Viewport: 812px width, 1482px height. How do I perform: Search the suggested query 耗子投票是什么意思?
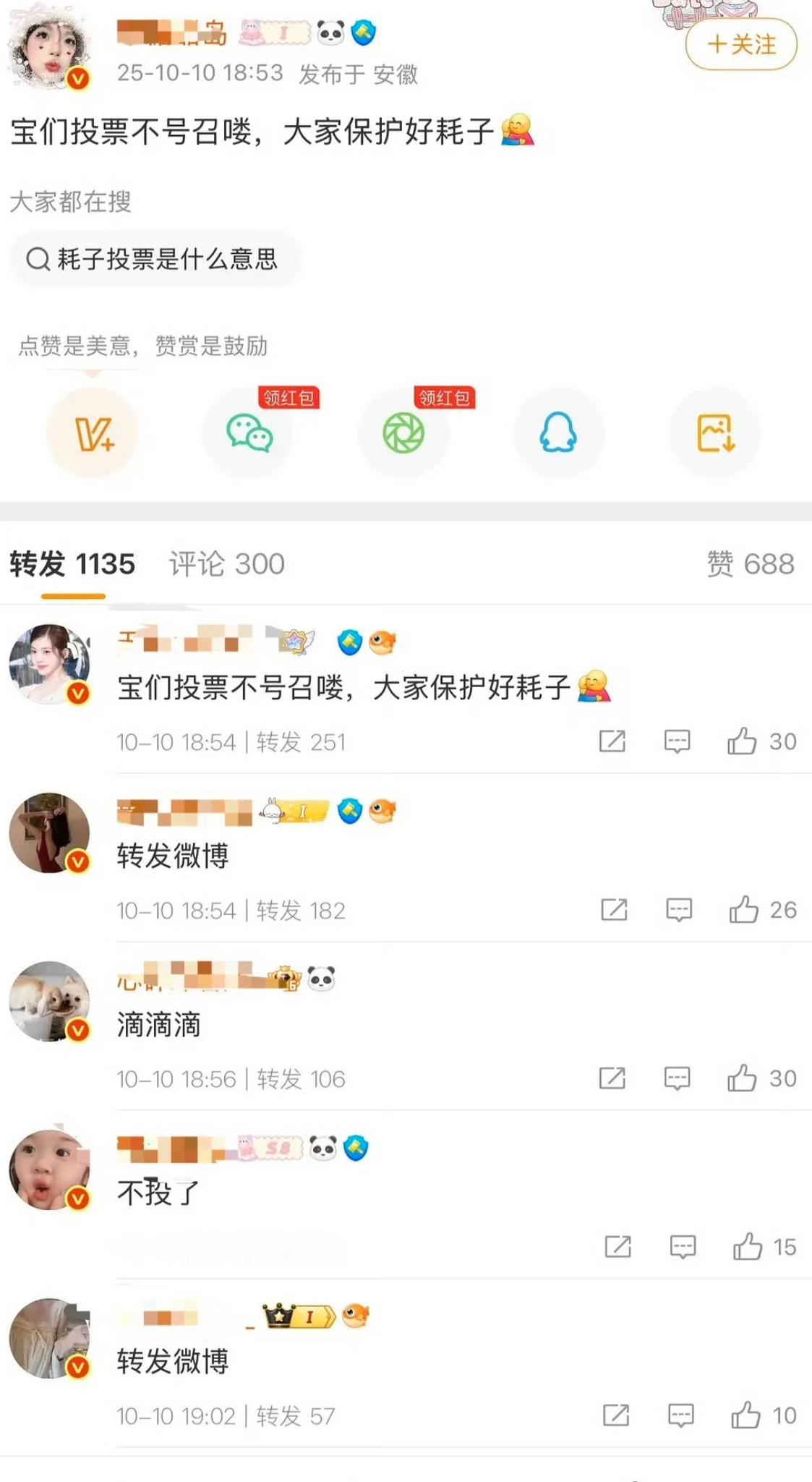point(153,259)
